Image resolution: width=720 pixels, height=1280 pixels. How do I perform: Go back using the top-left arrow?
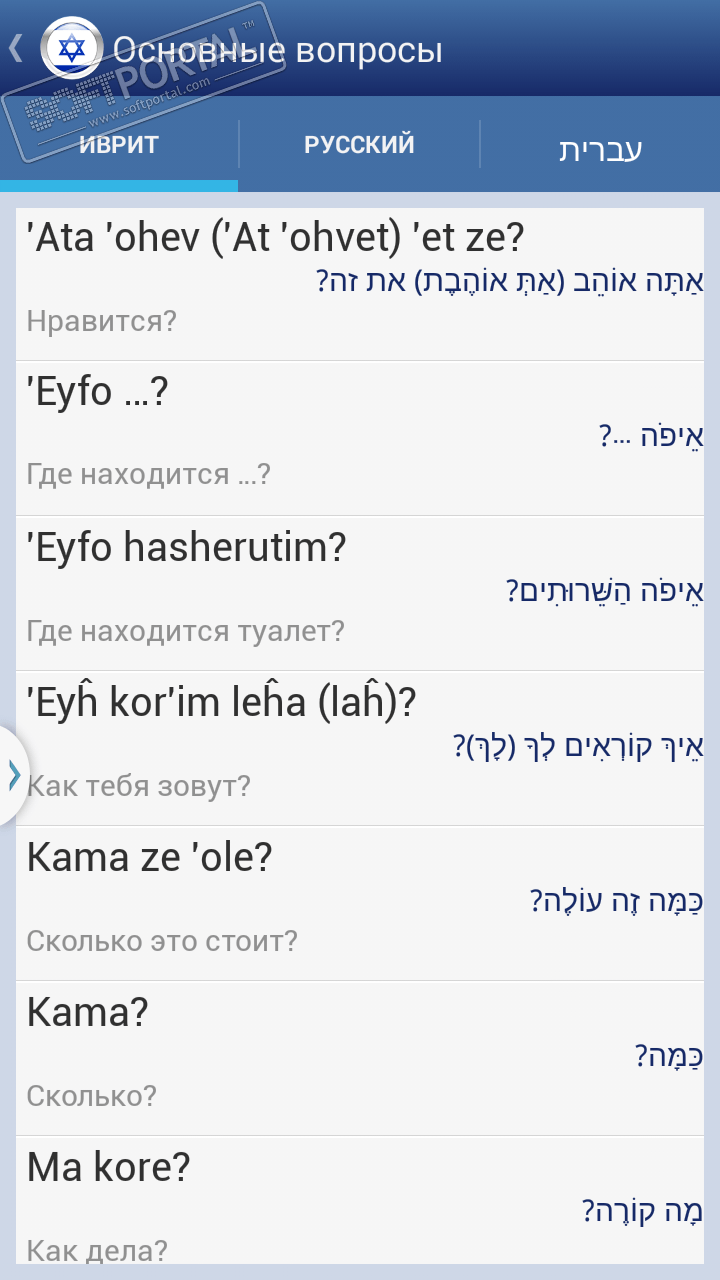[x=16, y=48]
